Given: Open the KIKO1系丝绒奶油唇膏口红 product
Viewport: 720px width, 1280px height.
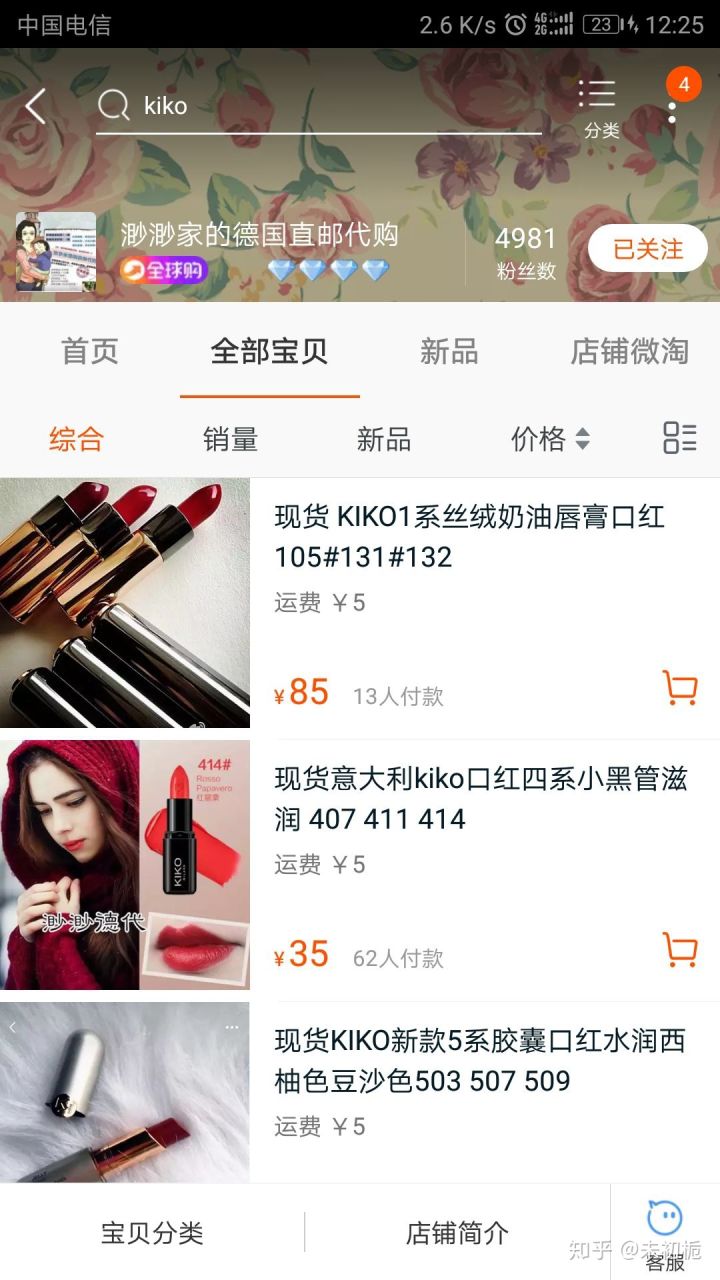Looking at the screenshot, I should 470,537.
